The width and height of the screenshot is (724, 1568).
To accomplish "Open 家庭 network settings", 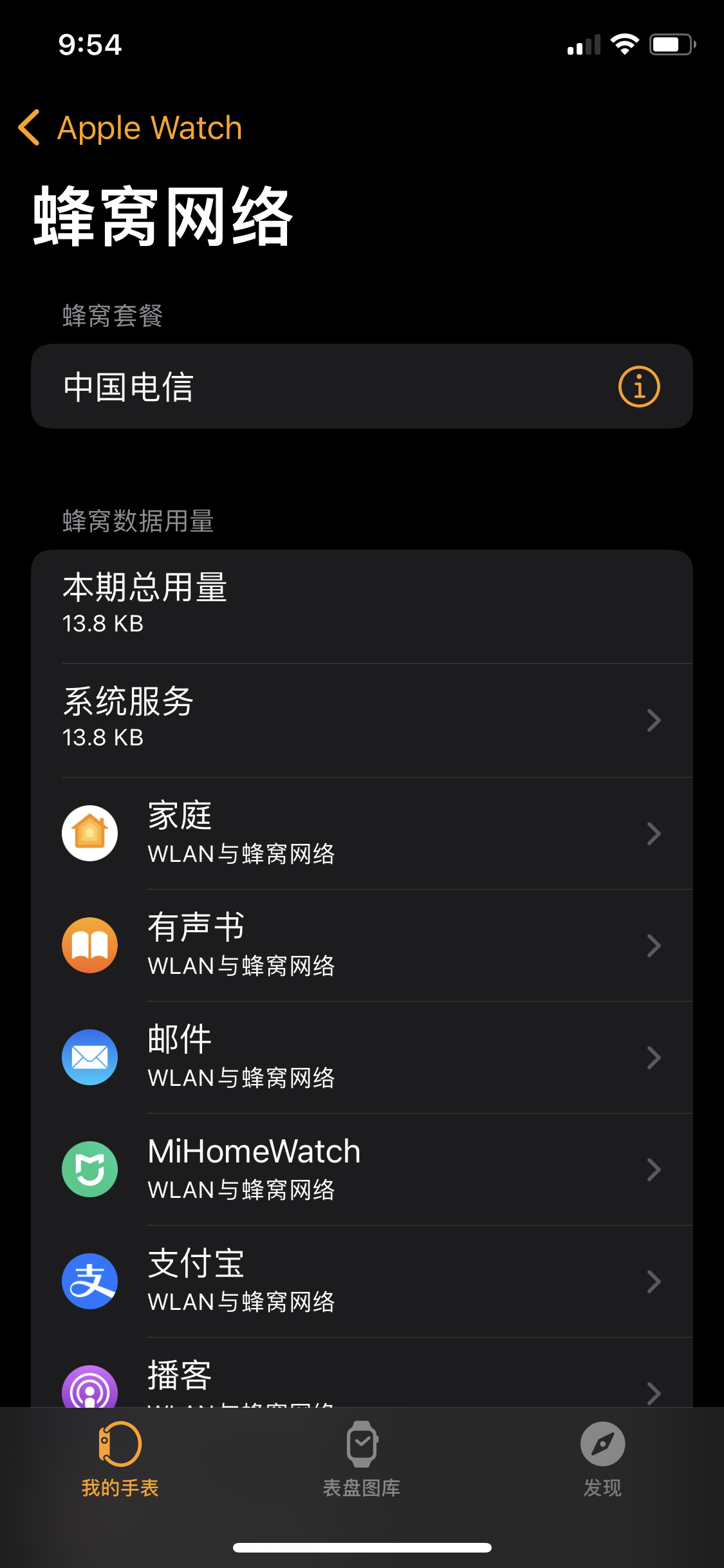I will [x=362, y=833].
